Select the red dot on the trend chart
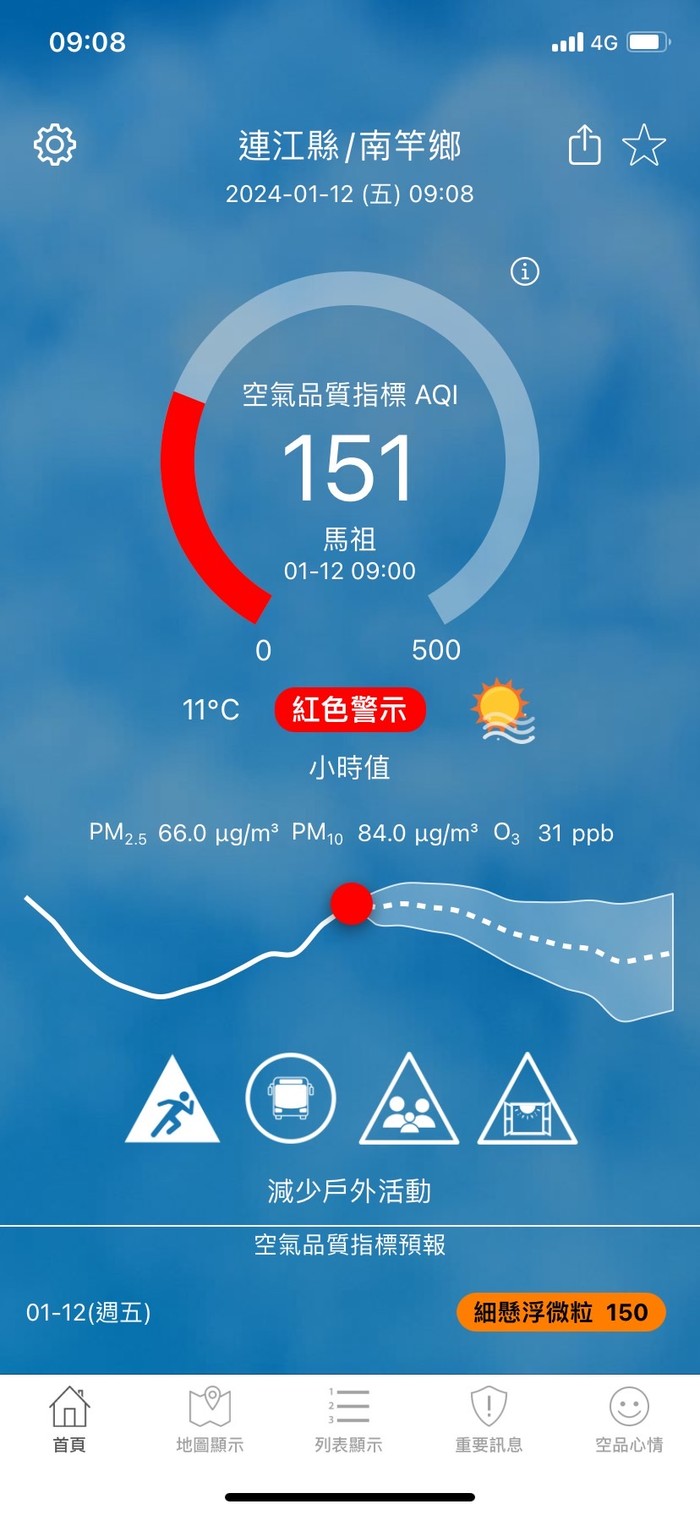 352,903
